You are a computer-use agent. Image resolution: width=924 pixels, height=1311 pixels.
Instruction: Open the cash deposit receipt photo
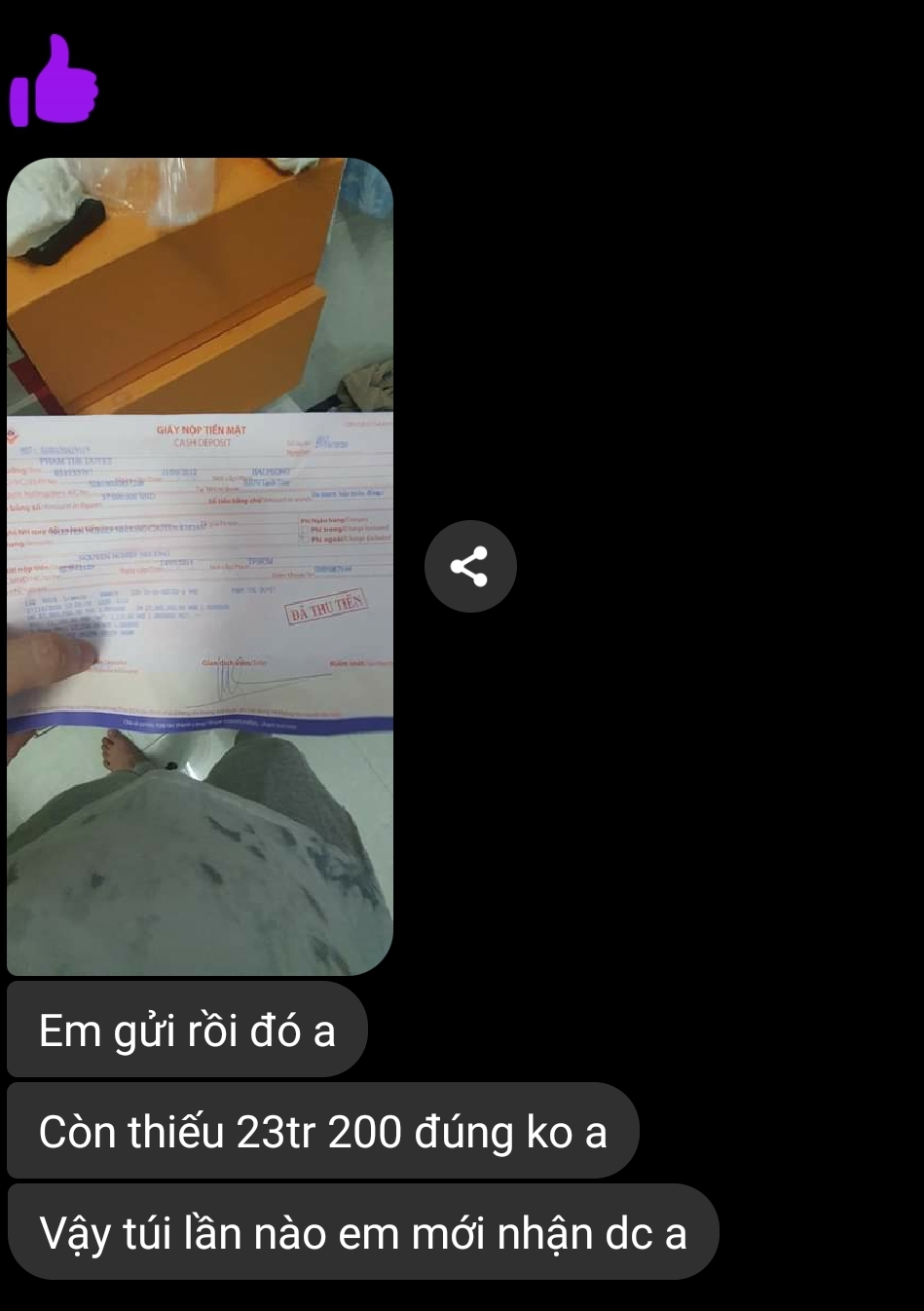[200, 566]
